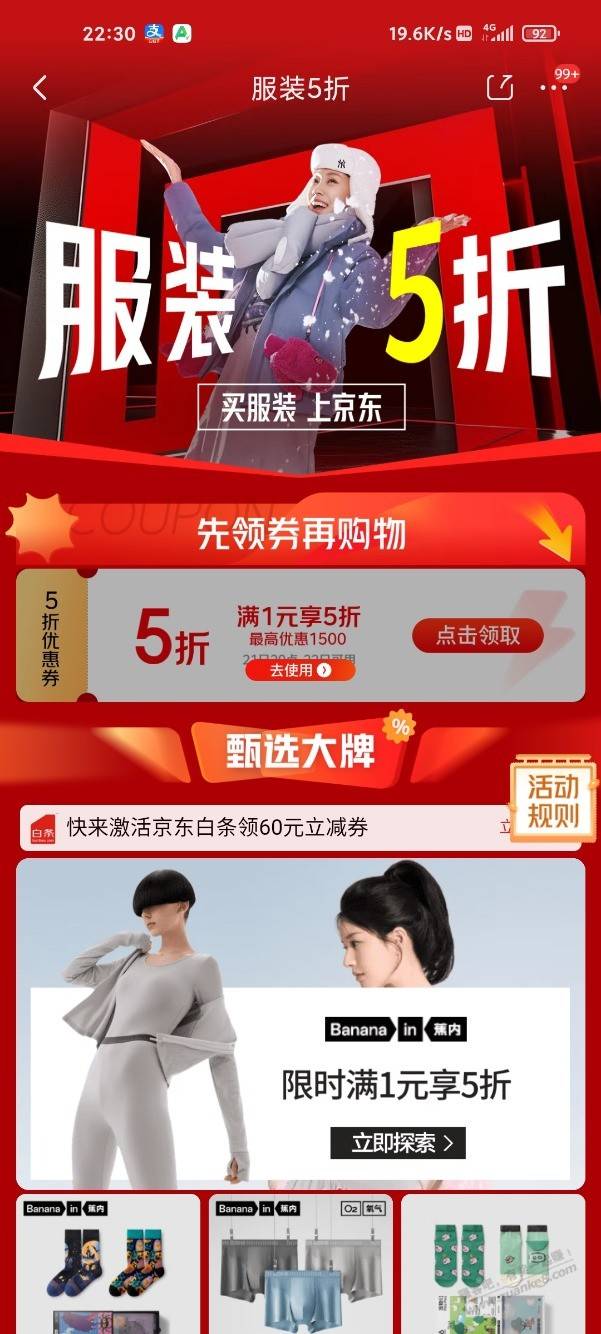Tap 点击领取 to claim the coupon
This screenshot has height=1334, width=601.
point(478,635)
